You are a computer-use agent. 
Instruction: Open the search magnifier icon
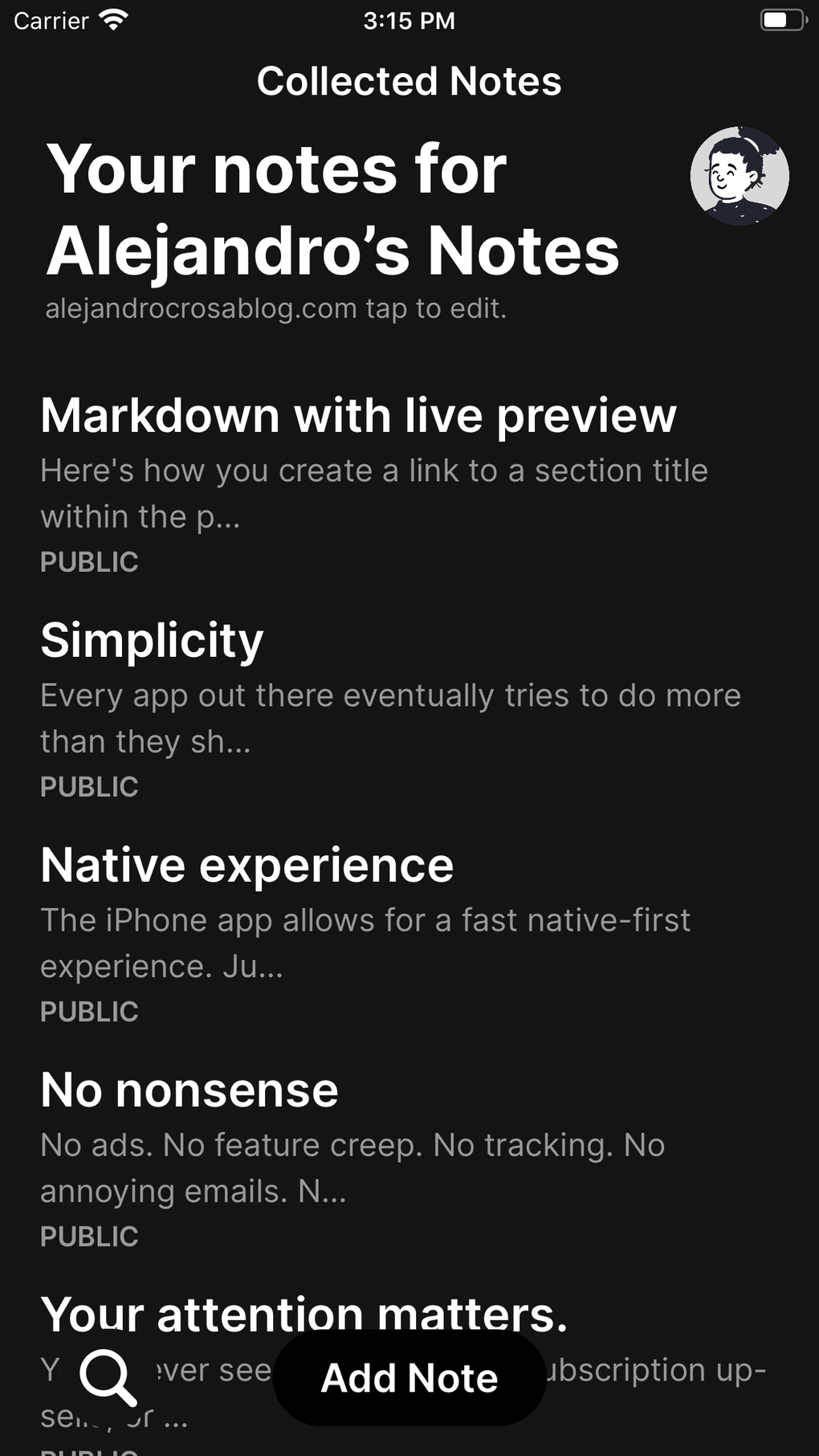tap(108, 1376)
